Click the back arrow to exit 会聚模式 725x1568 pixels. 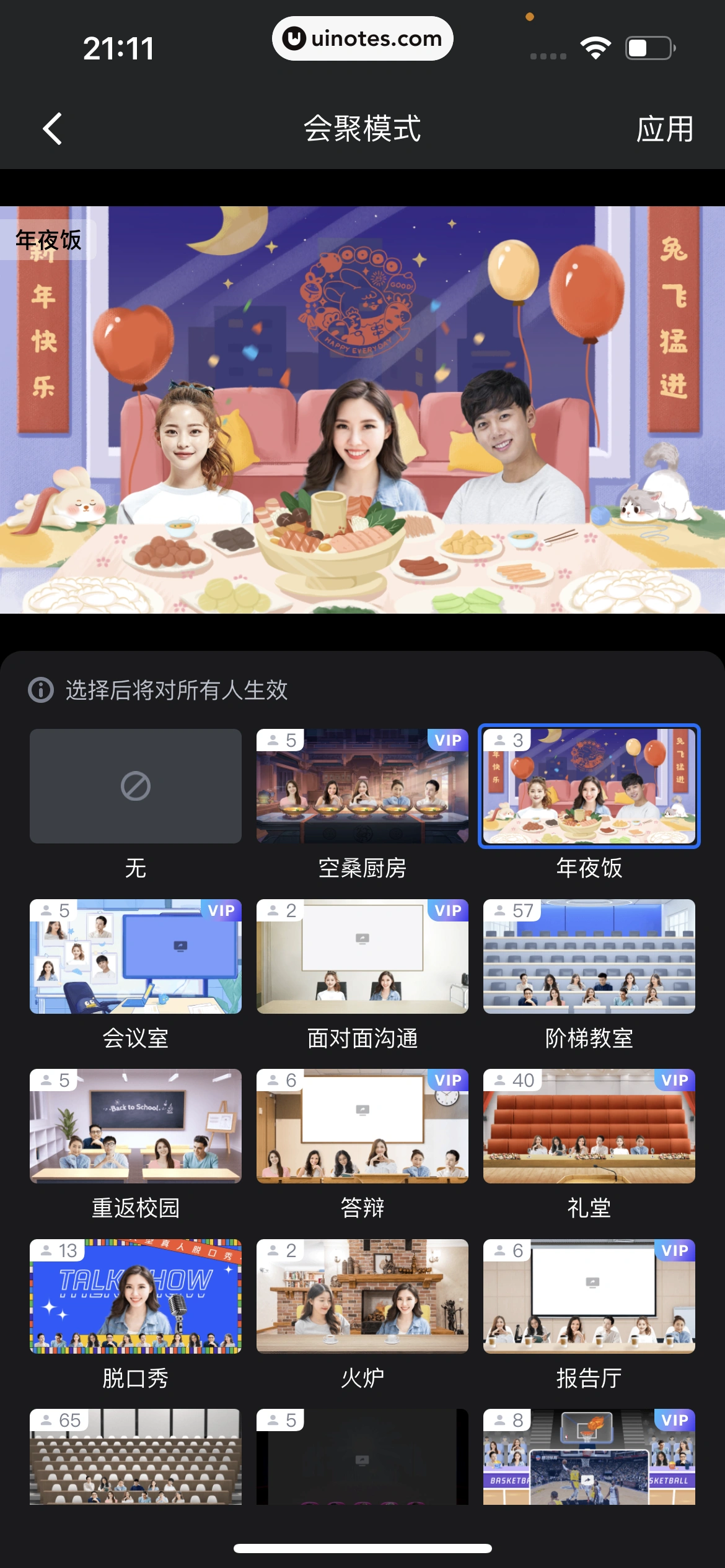click(53, 129)
